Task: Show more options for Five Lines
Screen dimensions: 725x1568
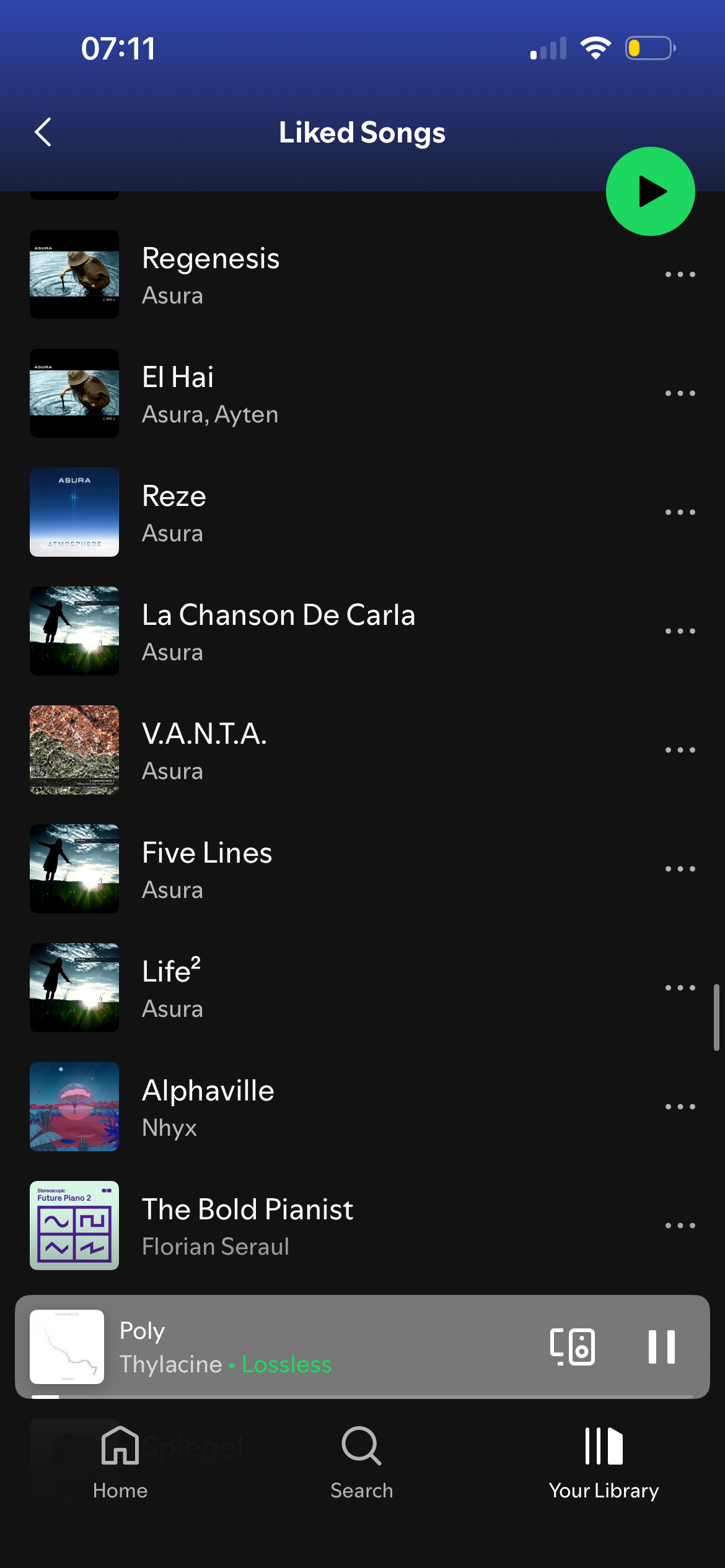Action: coord(680,869)
